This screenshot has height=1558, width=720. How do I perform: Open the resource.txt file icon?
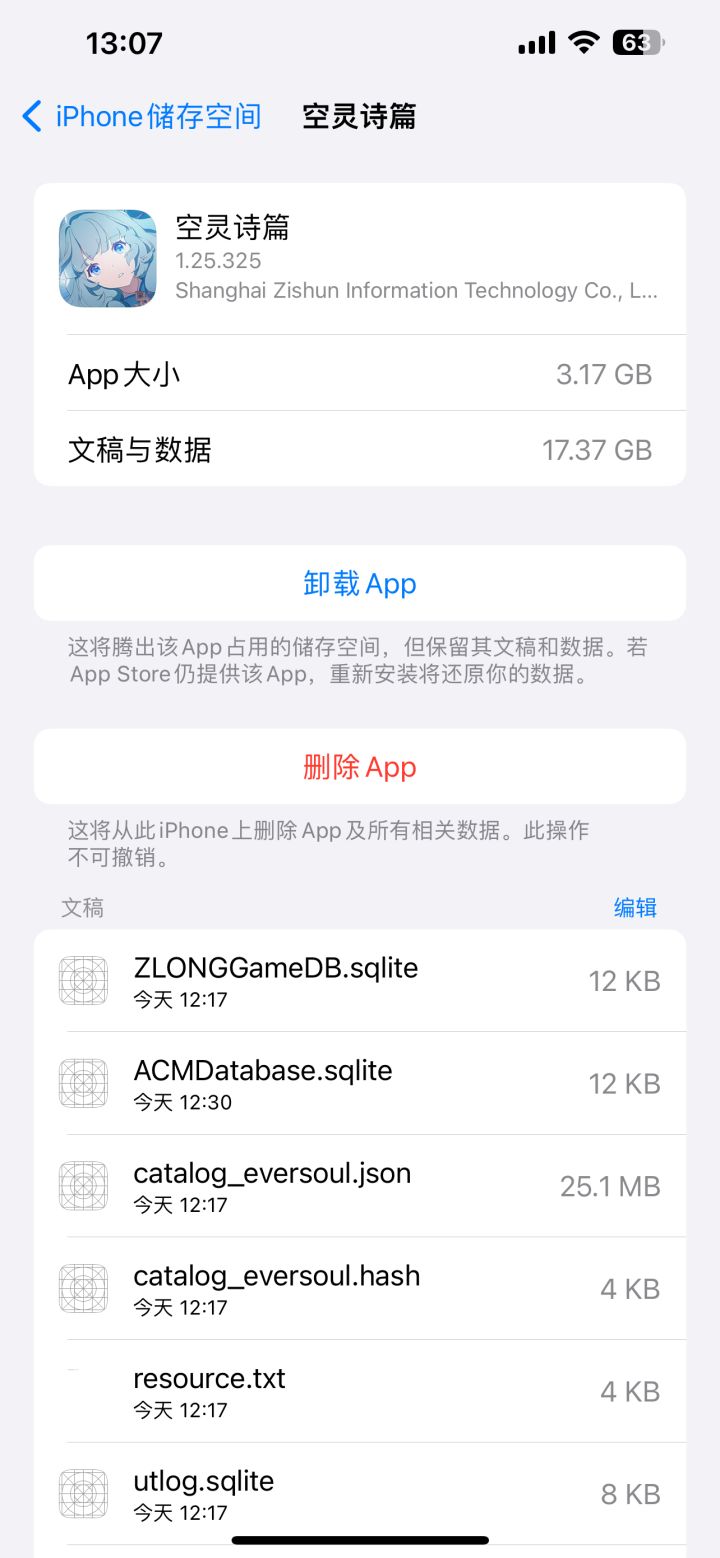[83, 1391]
